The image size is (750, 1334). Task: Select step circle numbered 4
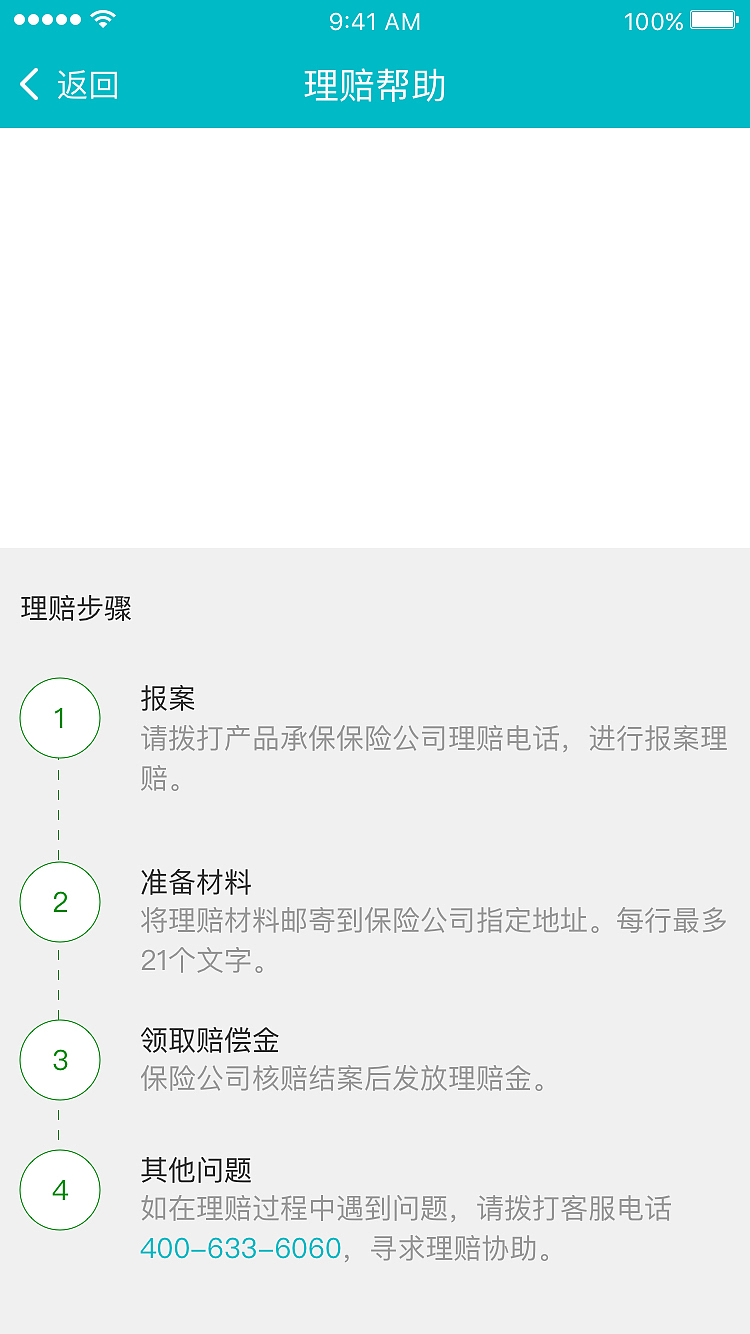pyautogui.click(x=59, y=1189)
